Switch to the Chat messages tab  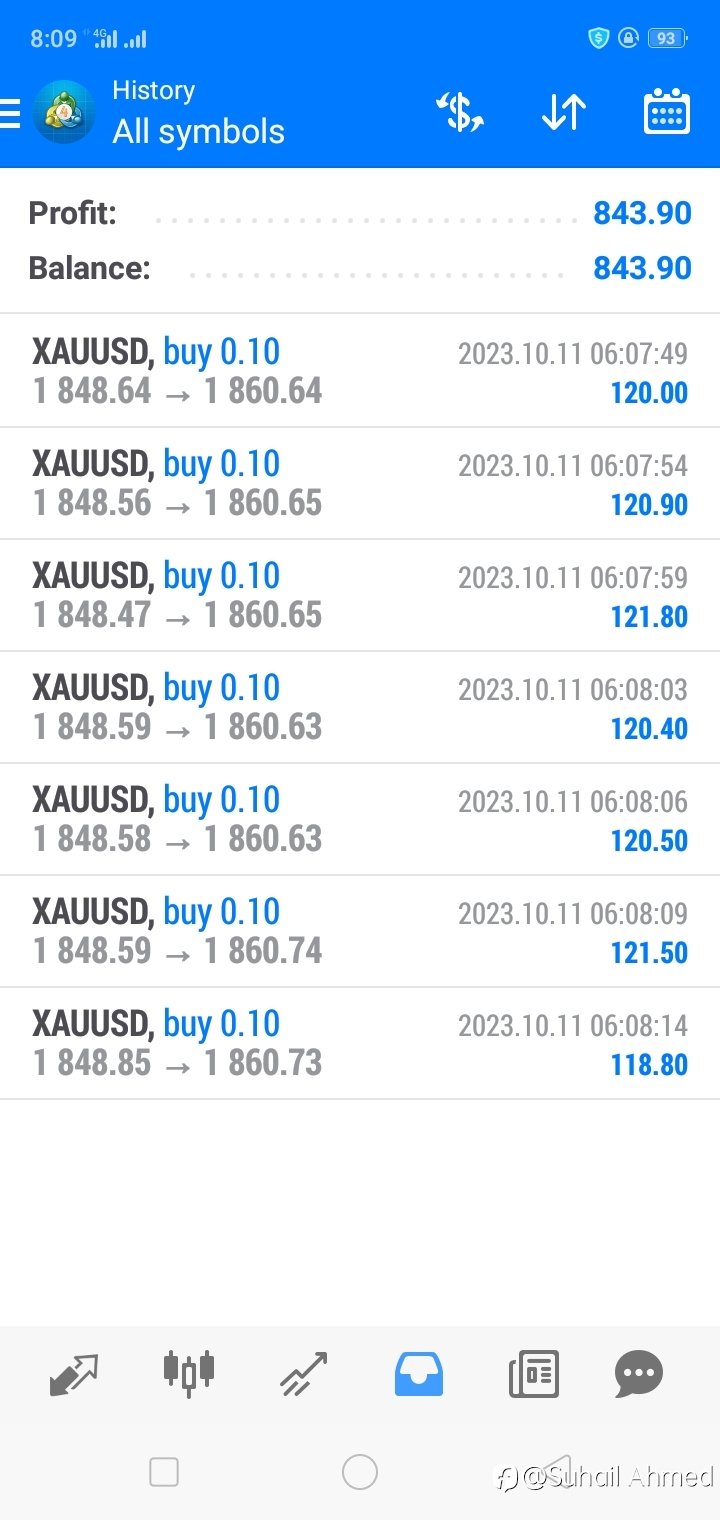click(639, 1374)
